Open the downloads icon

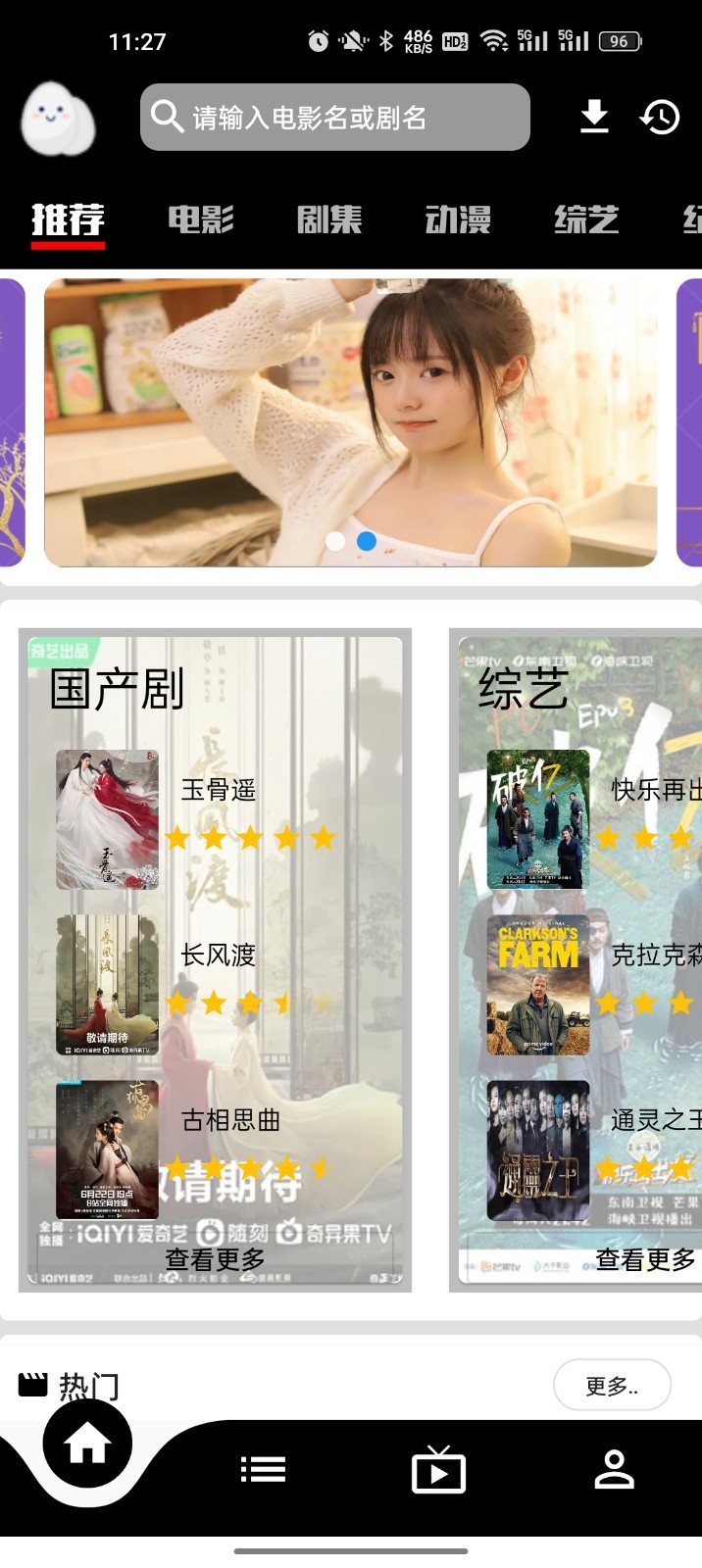[x=594, y=117]
